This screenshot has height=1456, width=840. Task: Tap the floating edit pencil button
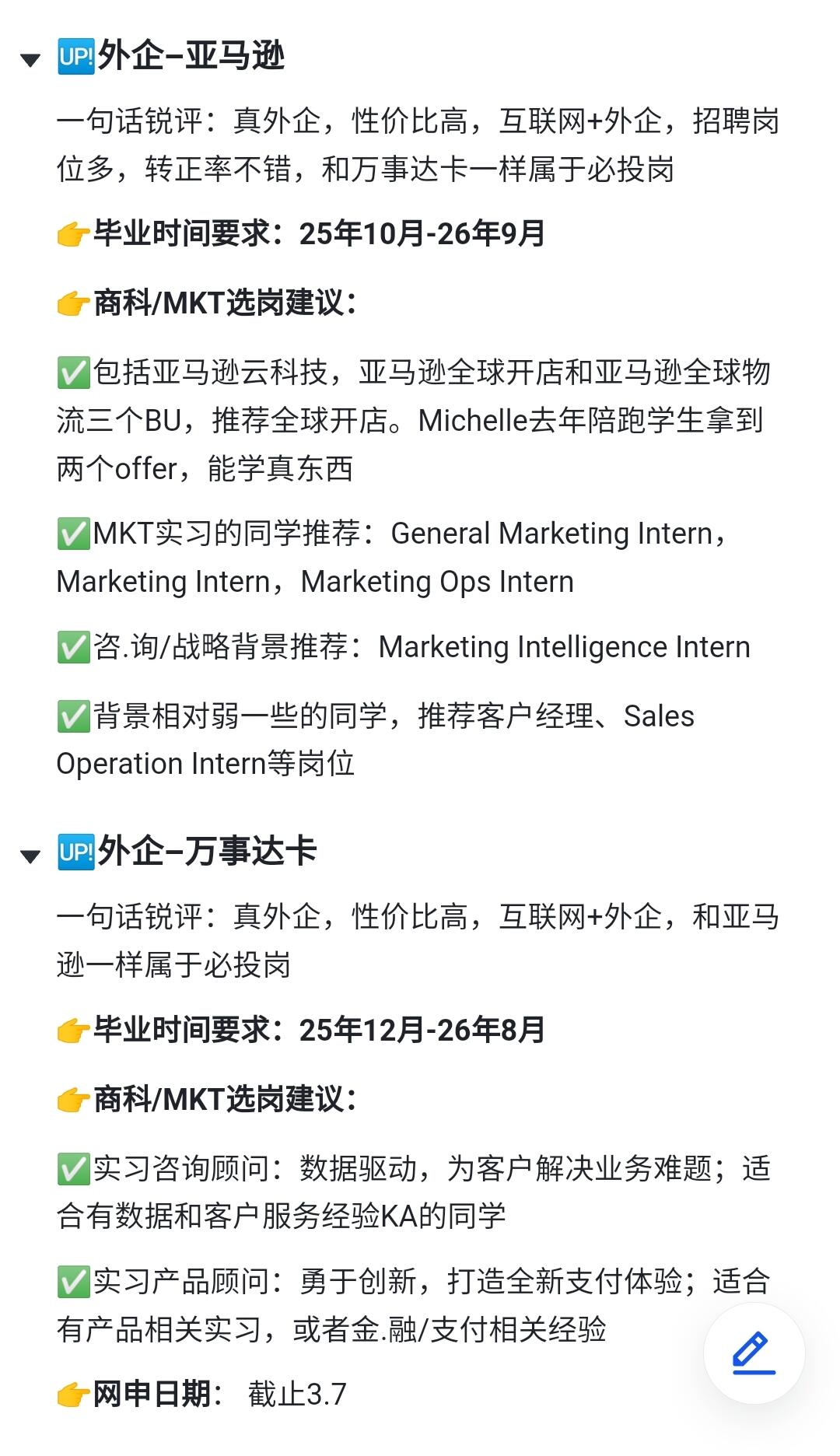tap(754, 1353)
